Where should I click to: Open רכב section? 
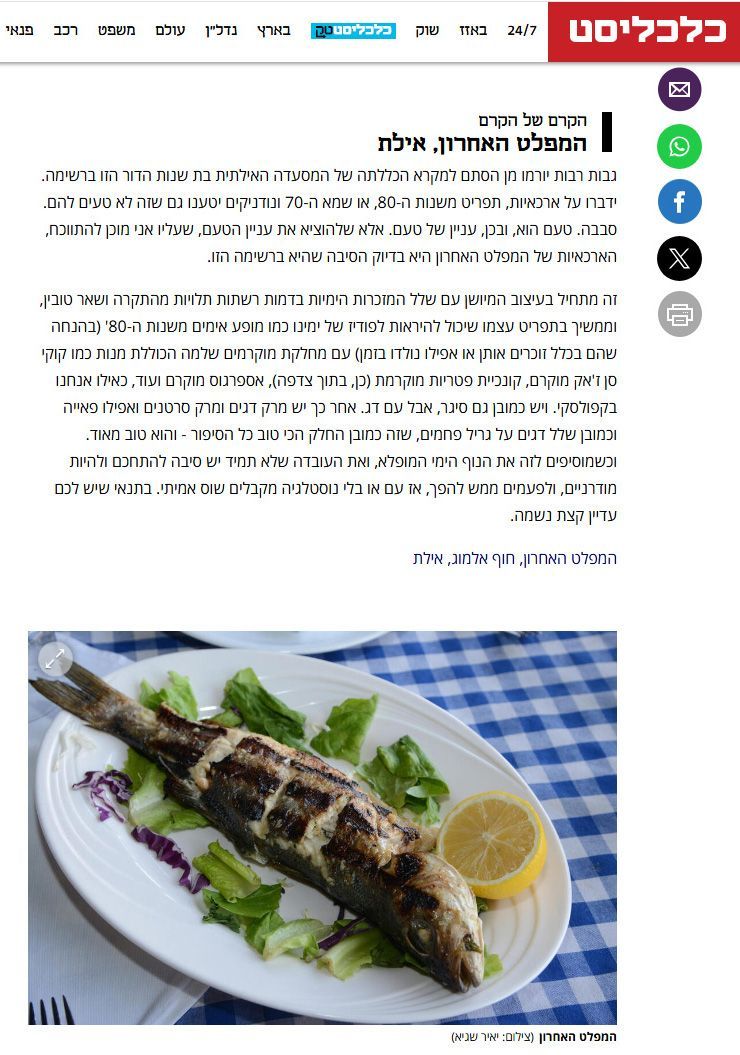point(66,31)
